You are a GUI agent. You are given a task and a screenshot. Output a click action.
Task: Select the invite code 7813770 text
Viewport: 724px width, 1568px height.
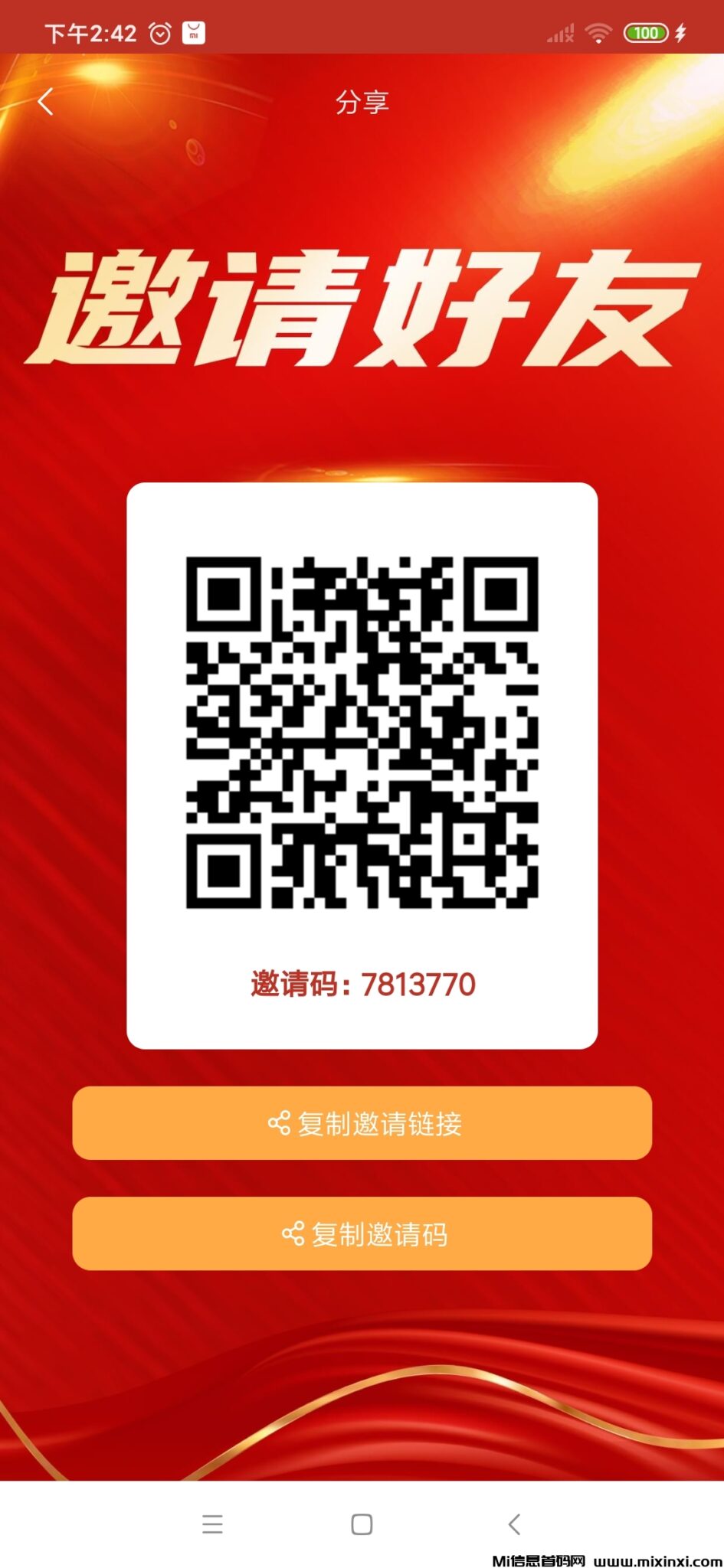click(362, 981)
